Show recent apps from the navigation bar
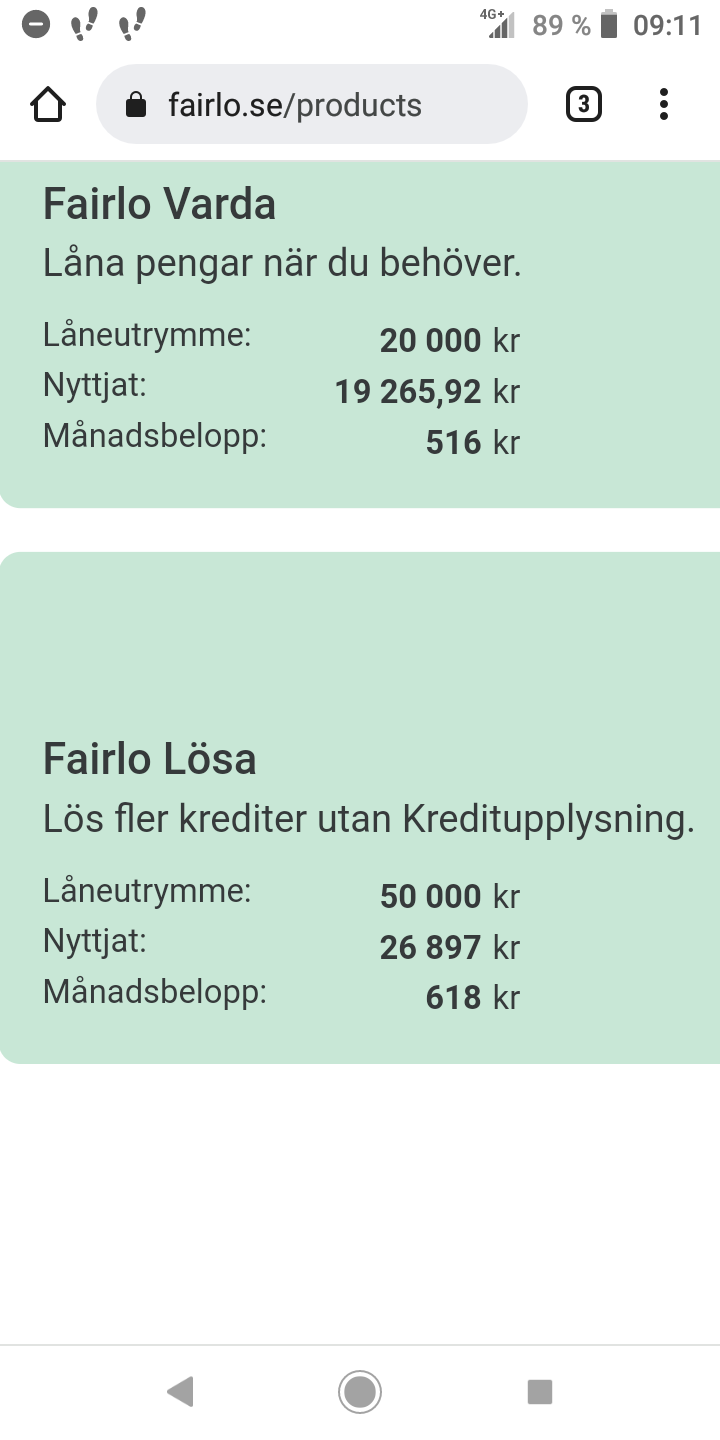 point(540,1391)
